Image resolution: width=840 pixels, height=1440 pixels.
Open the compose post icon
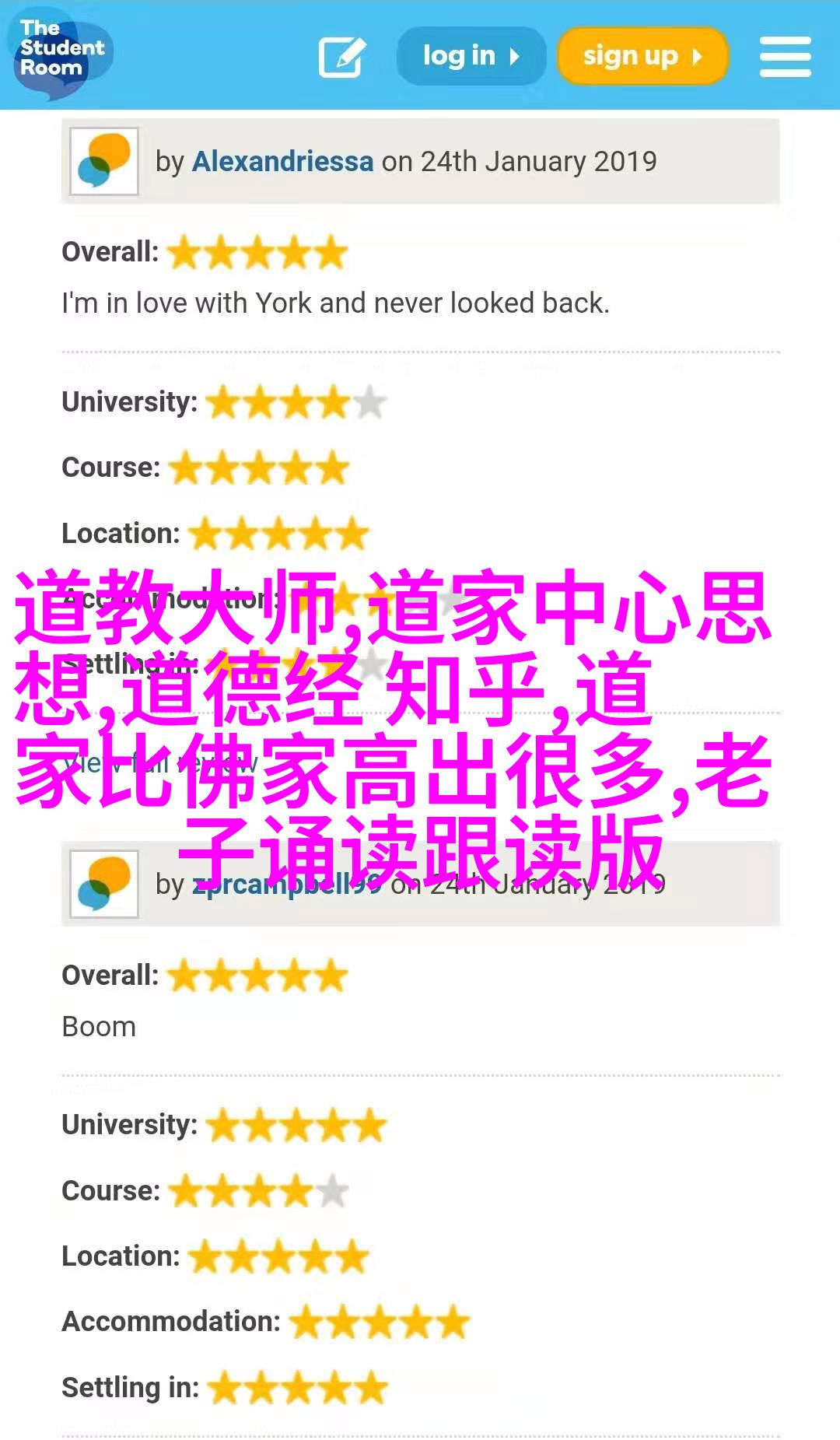click(342, 57)
